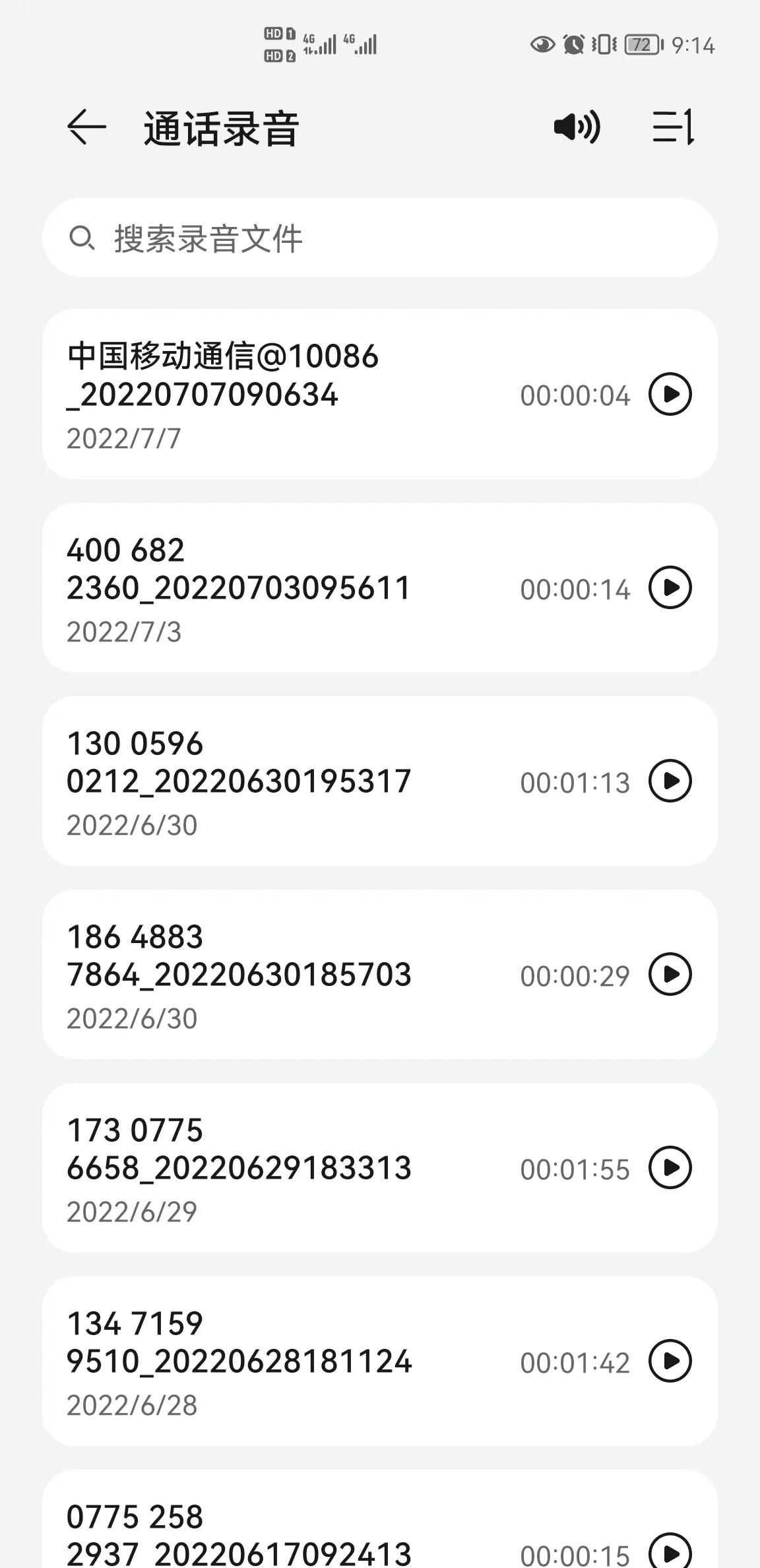
Task: Click the battery indicator showing 72
Action: (x=639, y=45)
